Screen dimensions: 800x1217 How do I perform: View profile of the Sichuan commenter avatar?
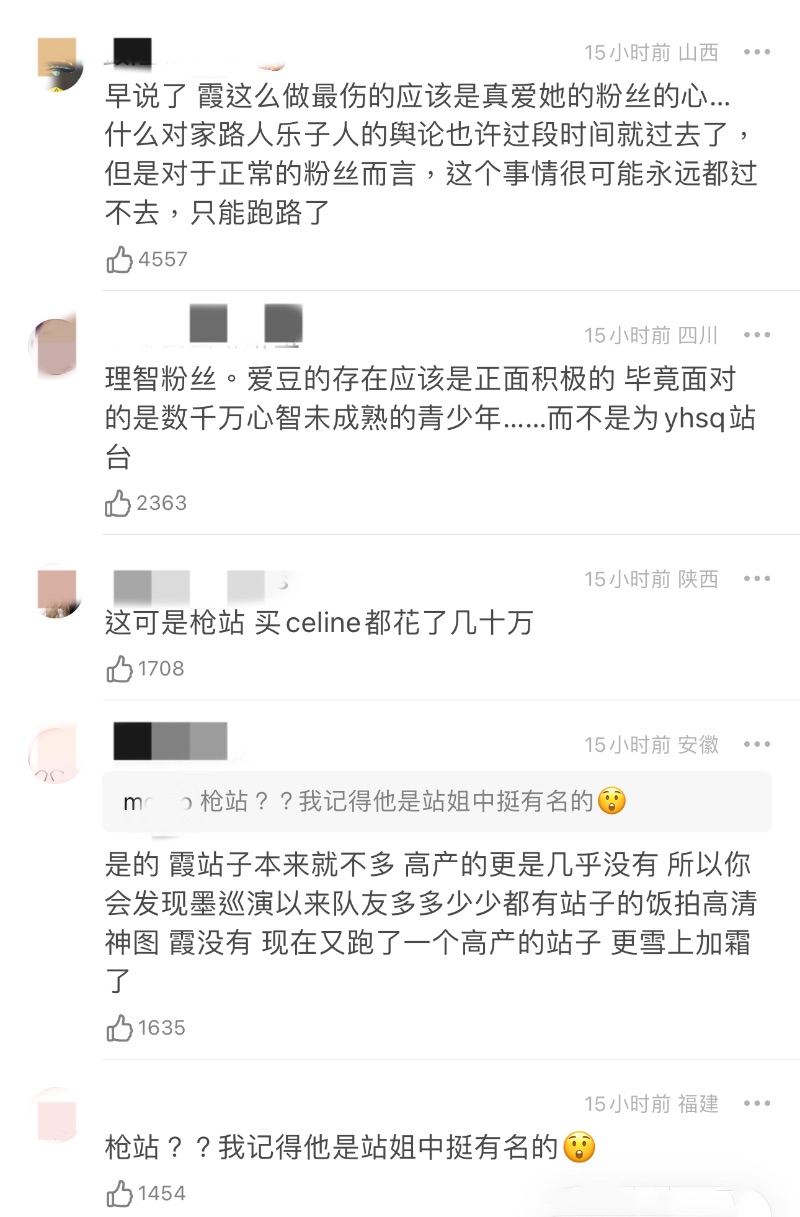(56, 346)
